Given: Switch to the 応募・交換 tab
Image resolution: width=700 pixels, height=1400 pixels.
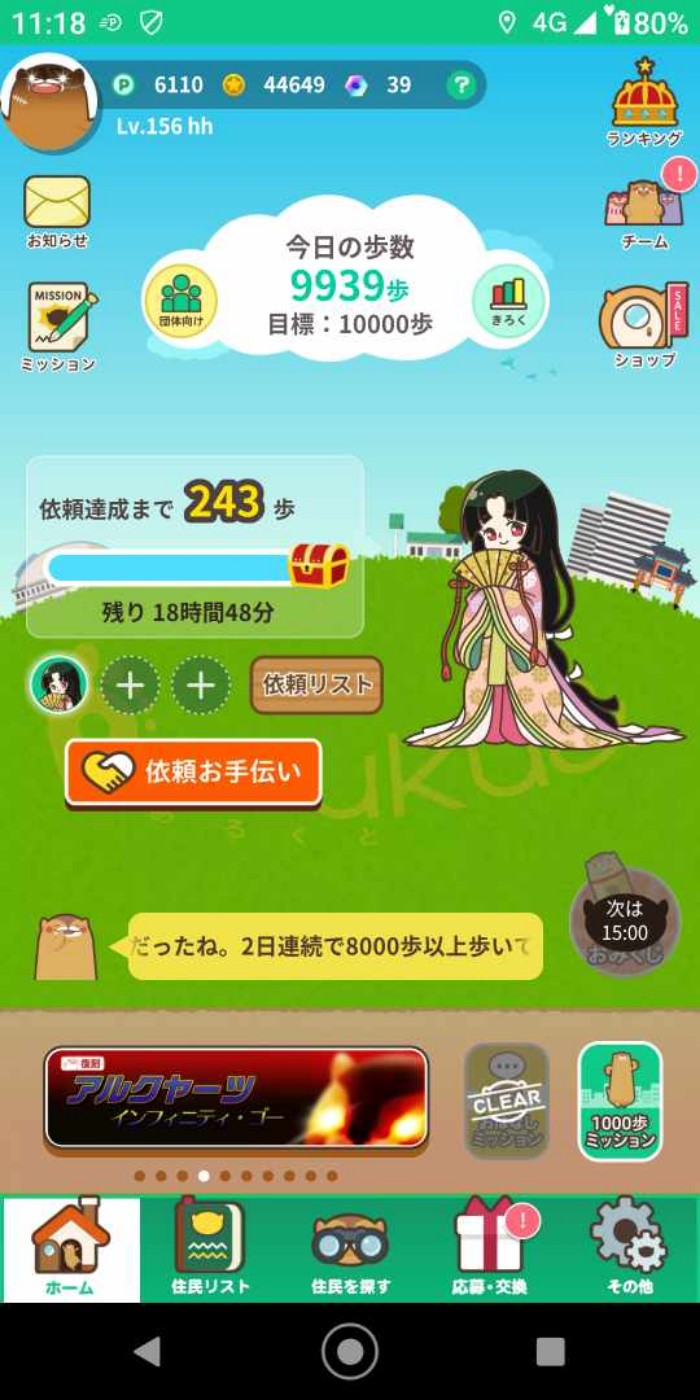Looking at the screenshot, I should point(489,1249).
